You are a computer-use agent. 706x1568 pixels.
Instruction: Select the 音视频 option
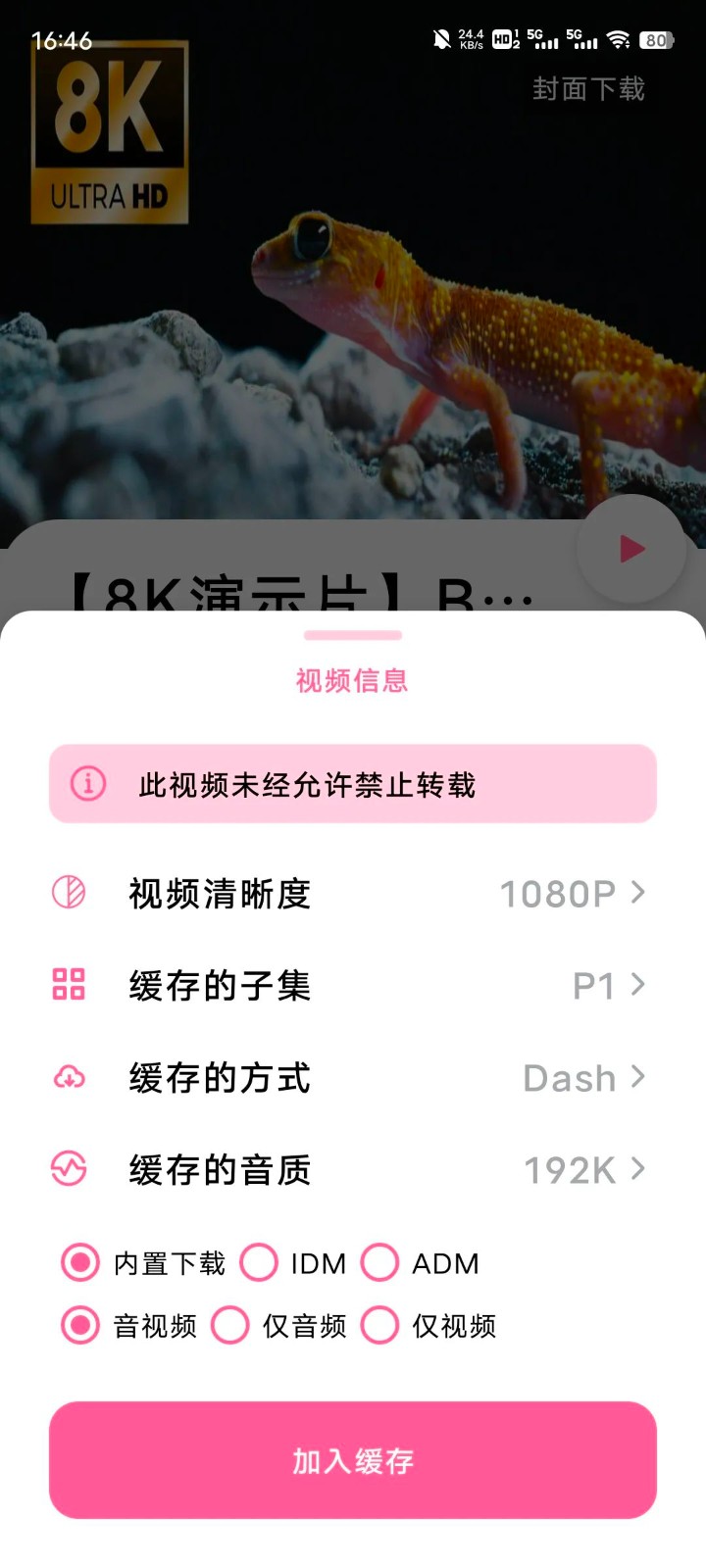(x=80, y=1326)
